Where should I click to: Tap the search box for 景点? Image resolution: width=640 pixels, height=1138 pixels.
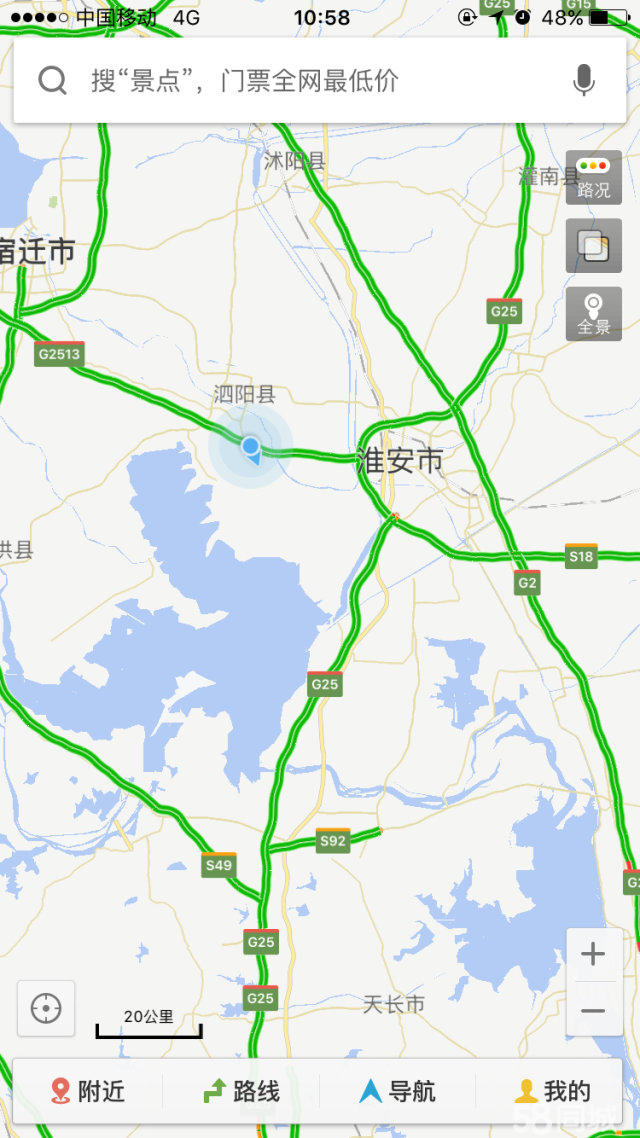tap(300, 81)
